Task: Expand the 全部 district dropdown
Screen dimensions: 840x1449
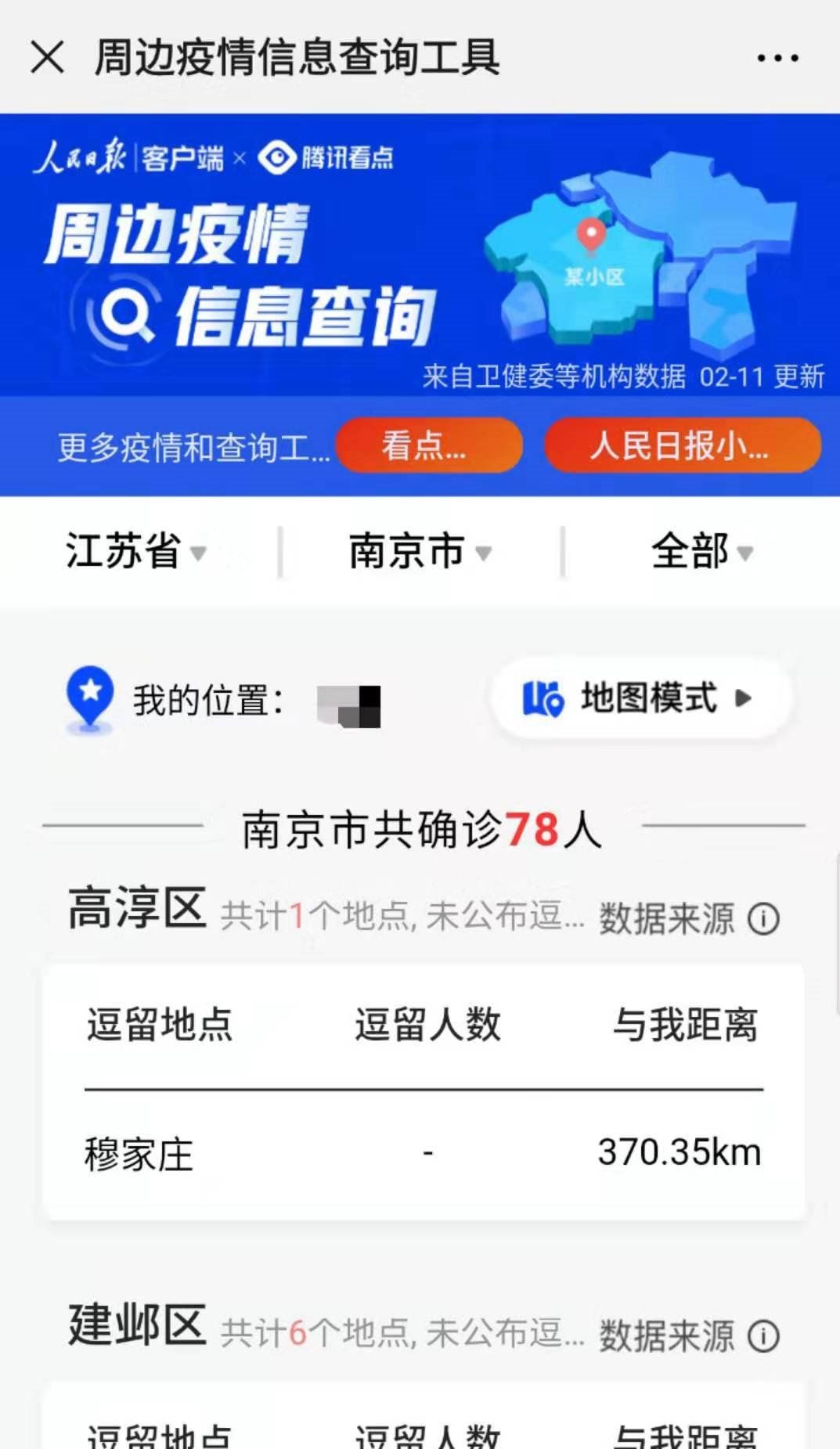Action: (701, 551)
